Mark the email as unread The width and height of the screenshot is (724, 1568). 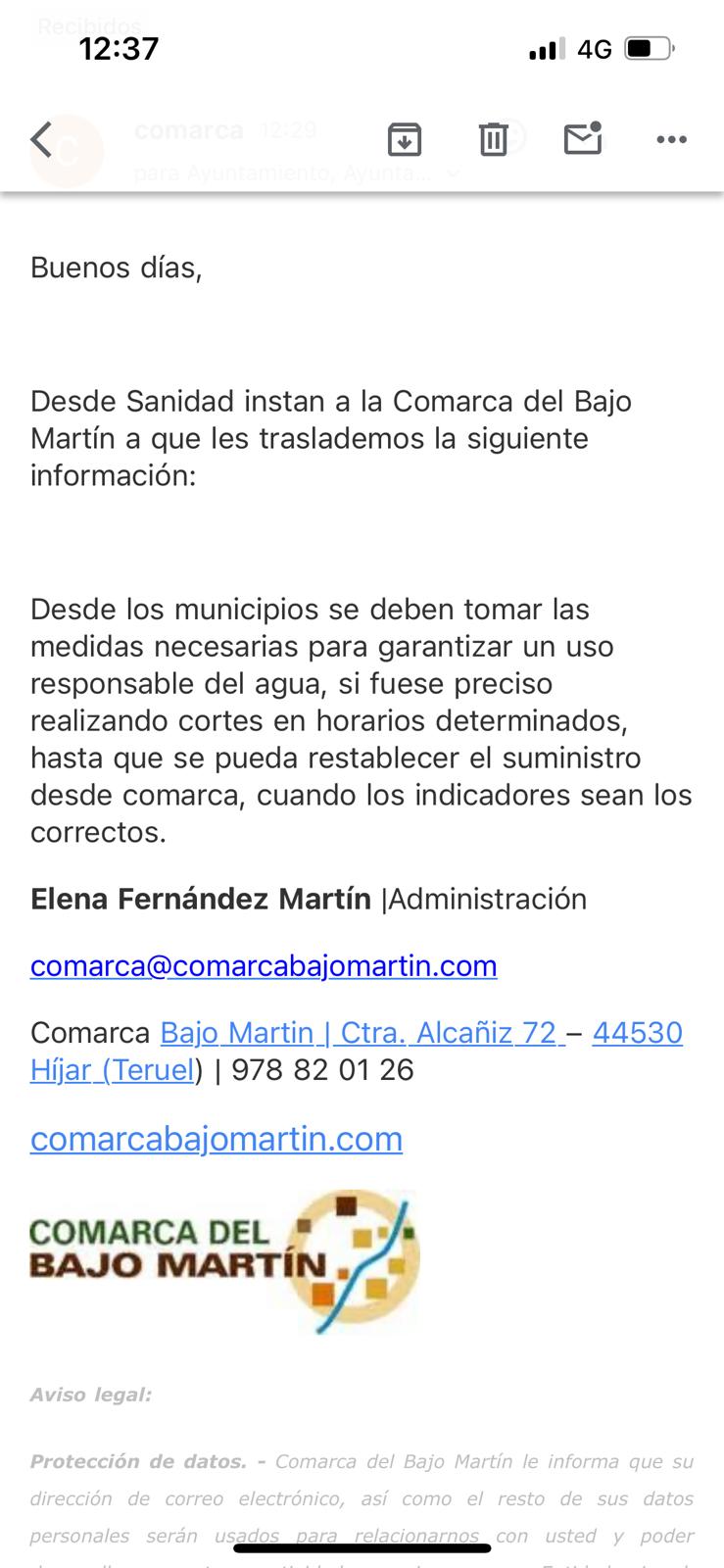pos(583,138)
